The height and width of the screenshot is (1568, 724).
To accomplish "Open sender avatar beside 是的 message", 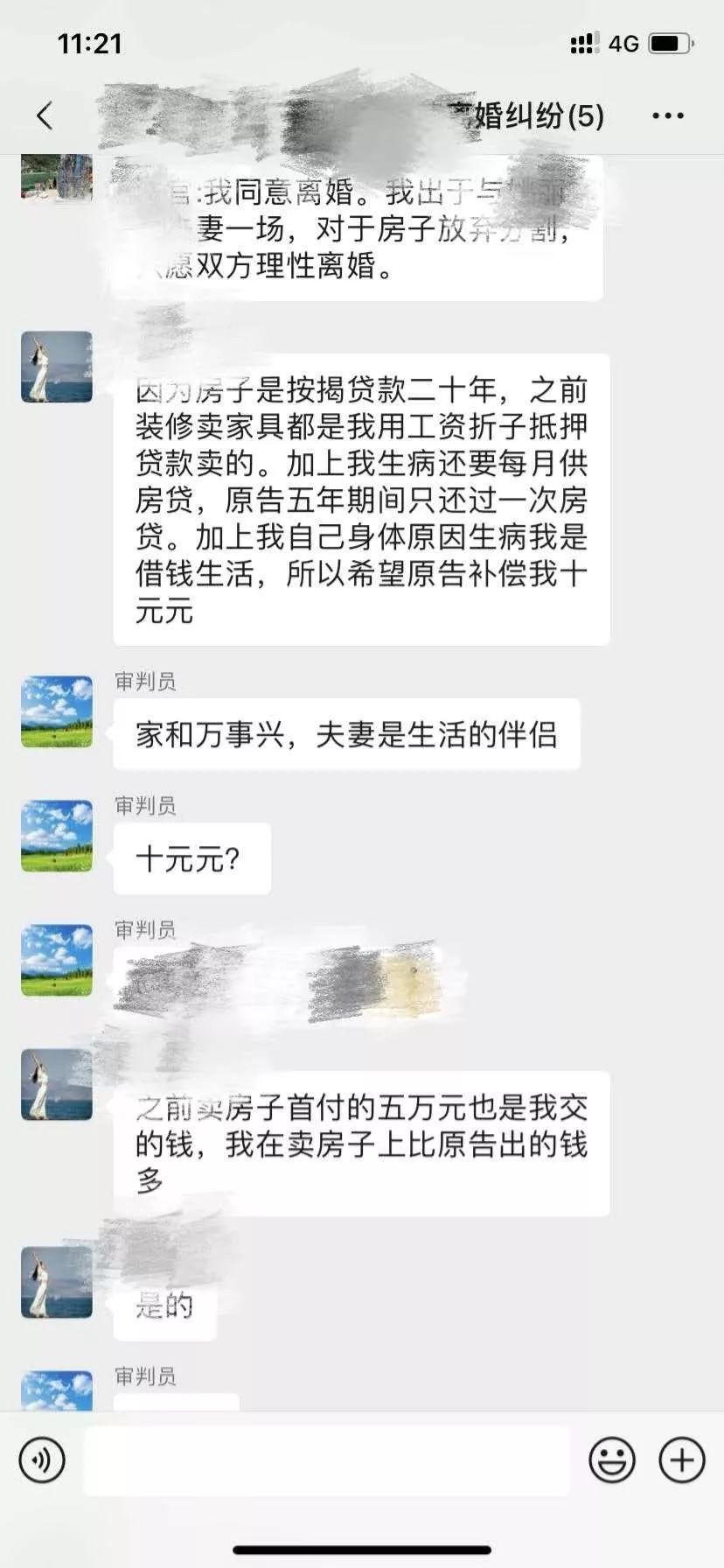I will [57, 1282].
